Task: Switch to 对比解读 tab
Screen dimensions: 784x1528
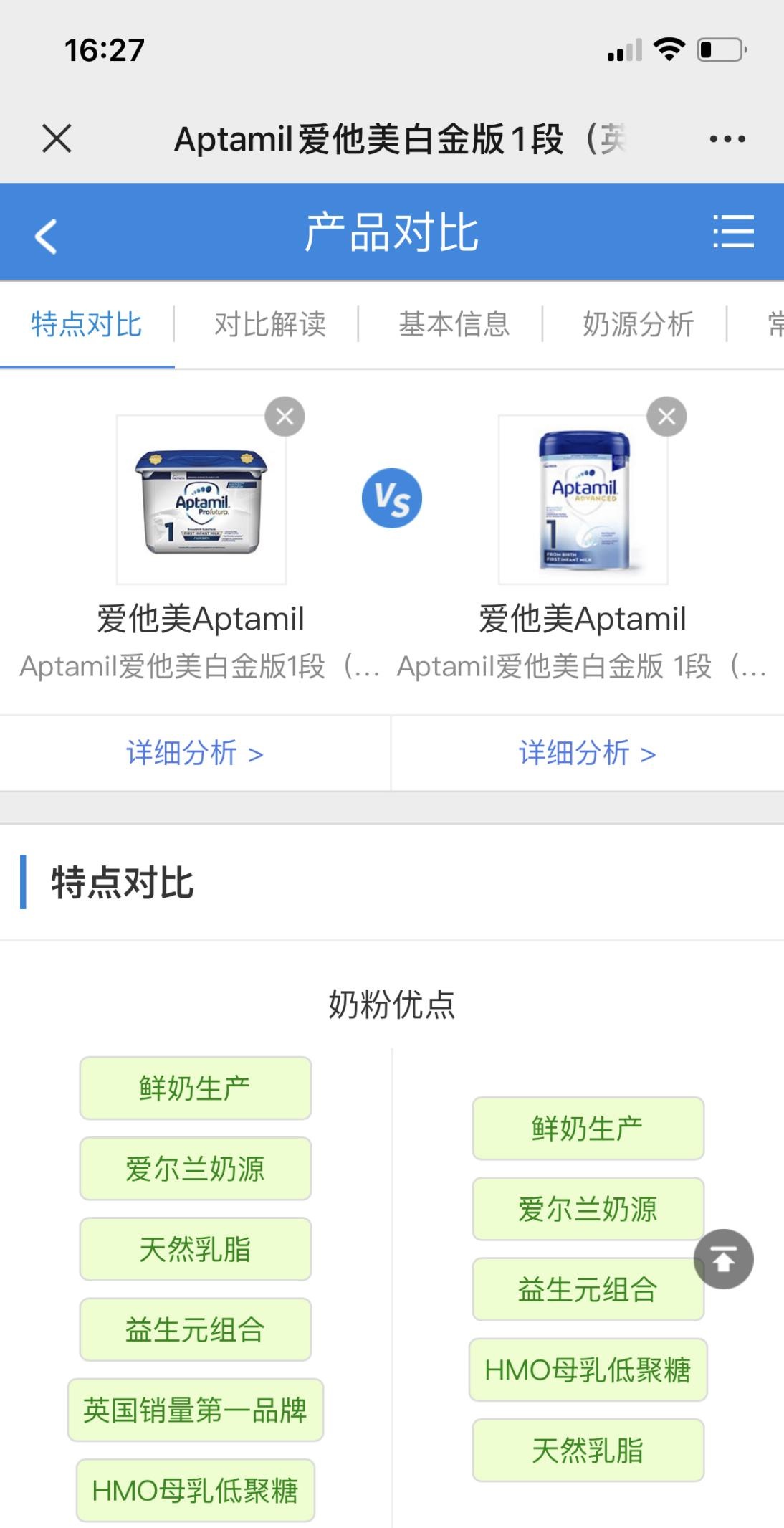Action: click(x=270, y=325)
